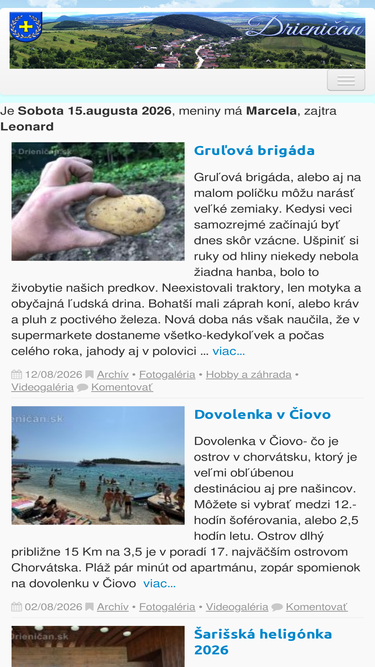Open Videogaléria under Gruľová brigáda
The height and width of the screenshot is (667, 375).
click(x=43, y=388)
